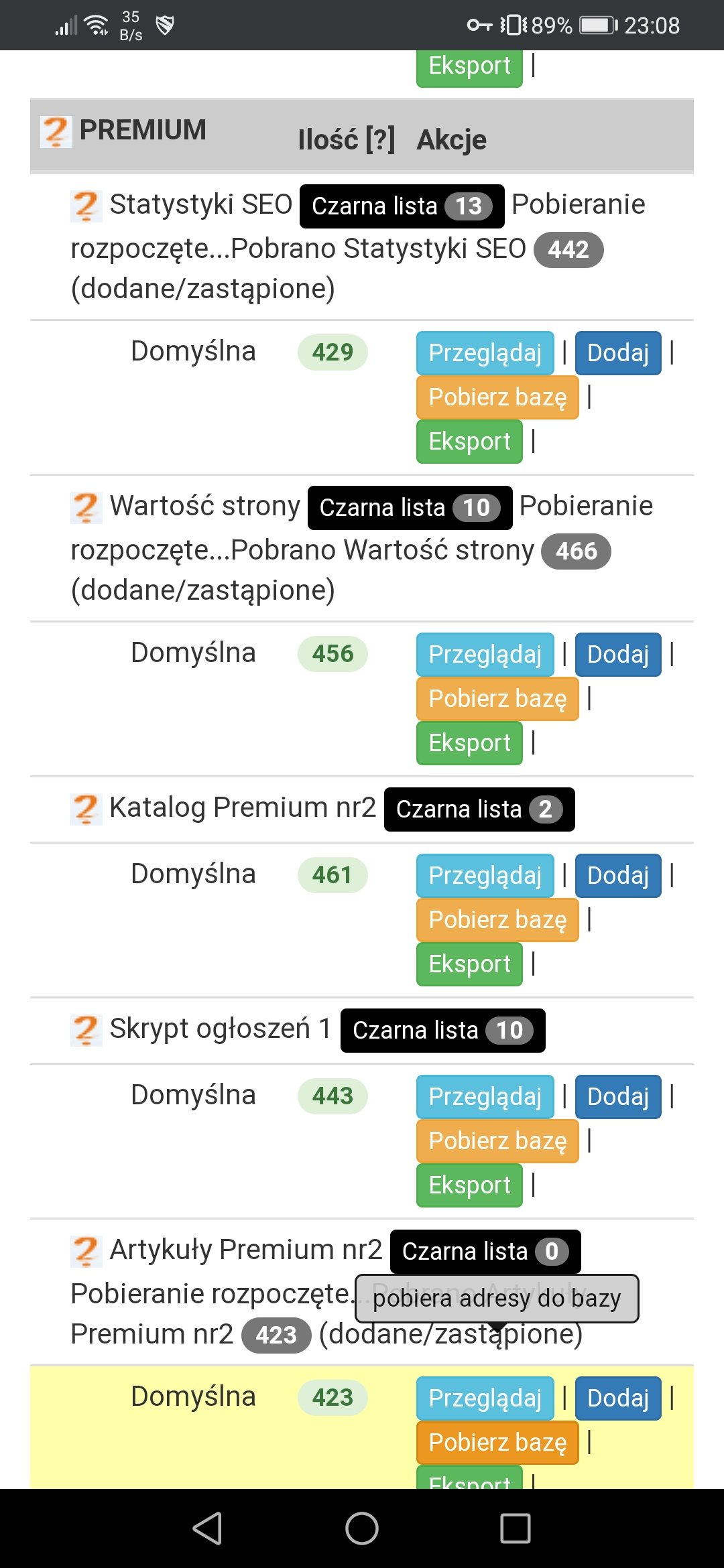Tap Pobierz bazę under Wartość strony
The image size is (724, 1568).
pos(497,699)
